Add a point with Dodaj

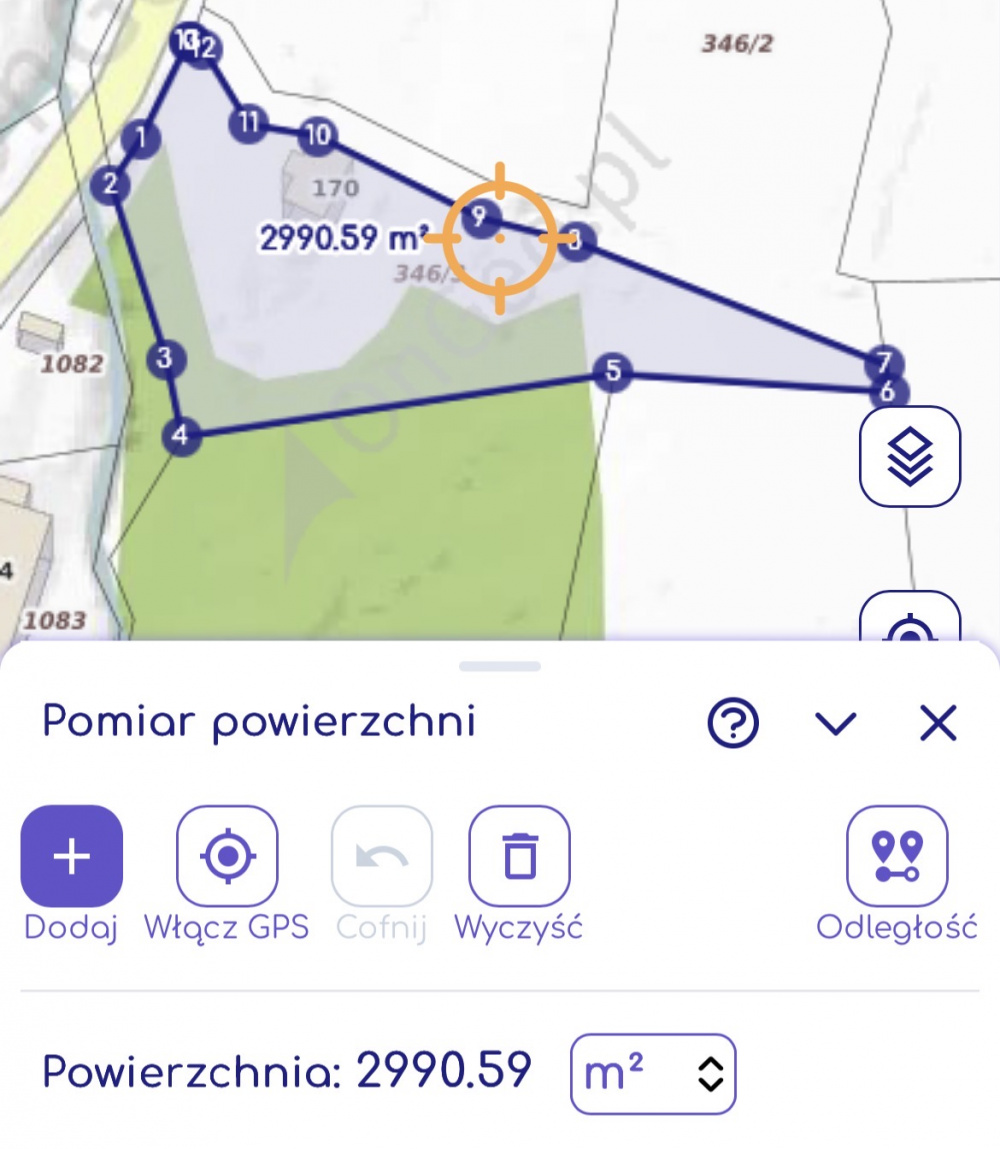click(x=72, y=857)
